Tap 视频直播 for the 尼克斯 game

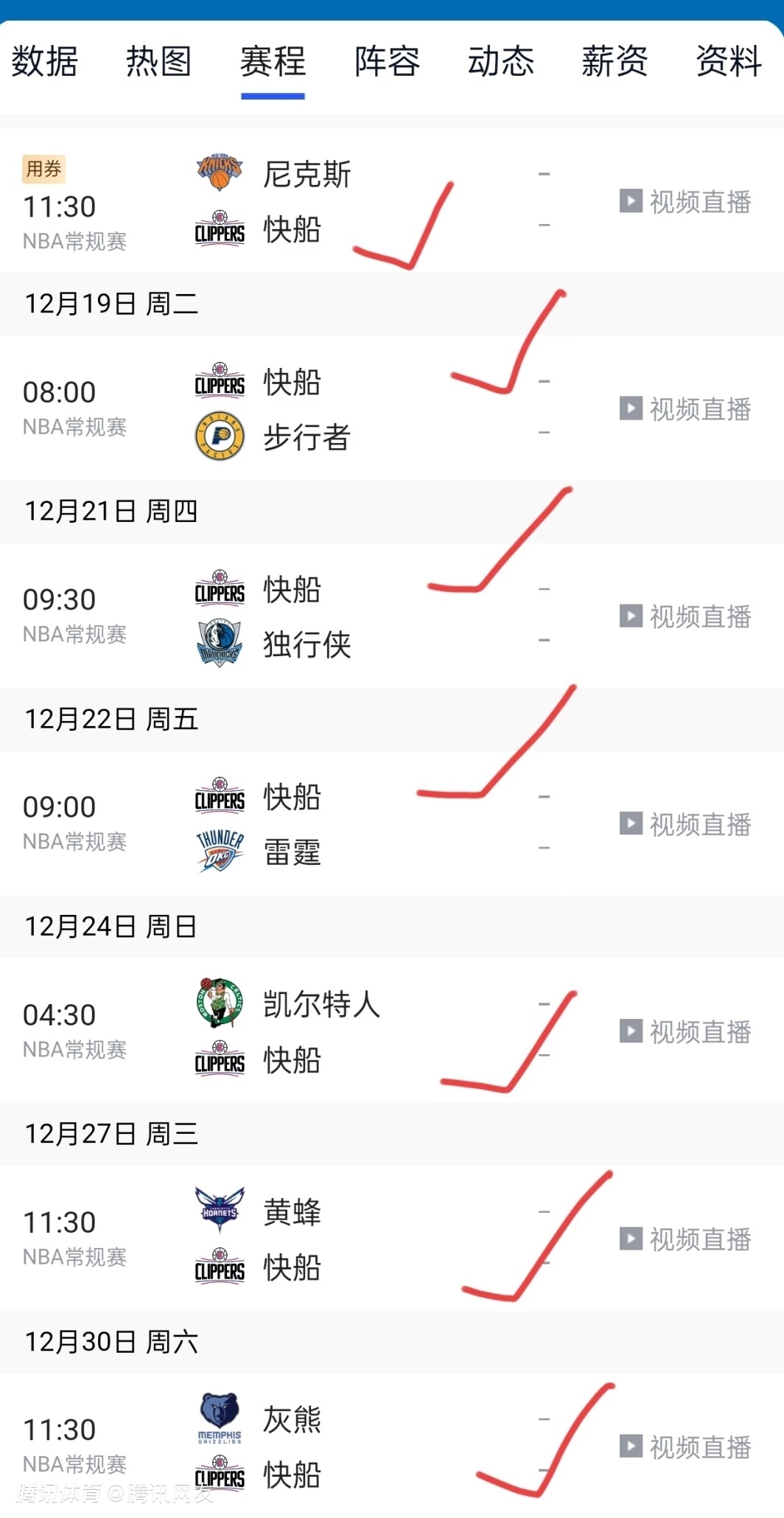(686, 201)
